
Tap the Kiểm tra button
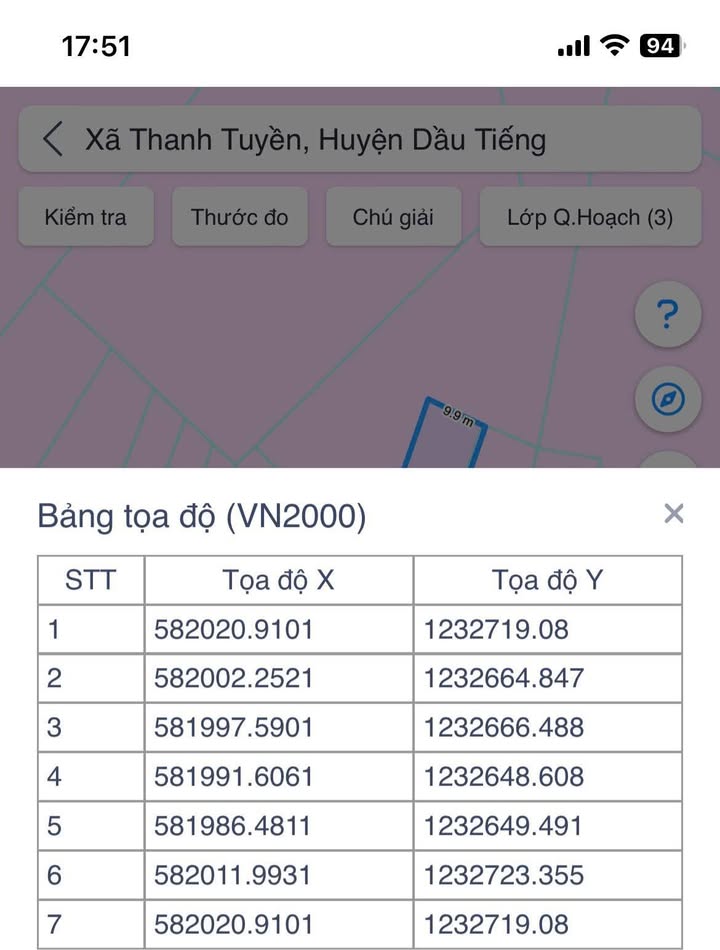[86, 217]
